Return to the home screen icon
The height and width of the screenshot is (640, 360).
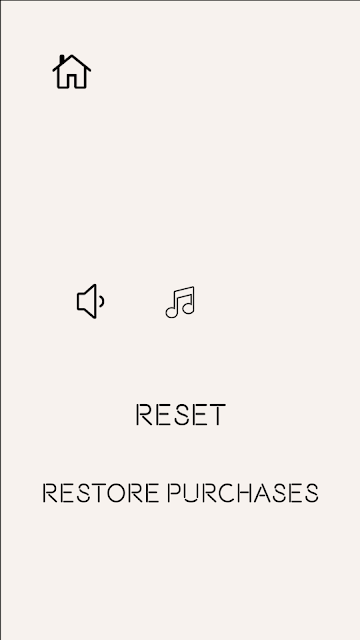pyautogui.click(x=71, y=71)
